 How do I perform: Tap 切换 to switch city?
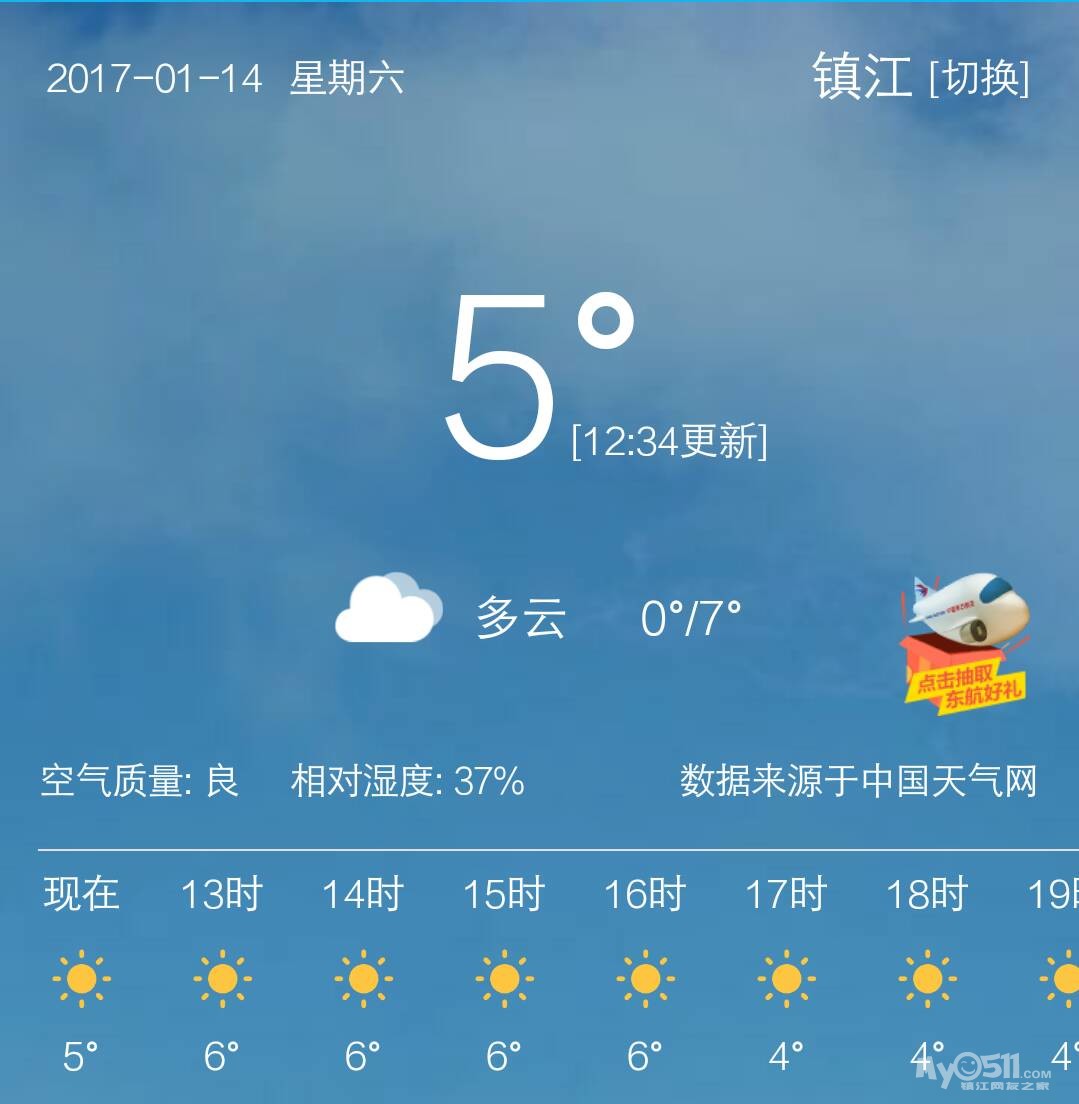(x=978, y=78)
